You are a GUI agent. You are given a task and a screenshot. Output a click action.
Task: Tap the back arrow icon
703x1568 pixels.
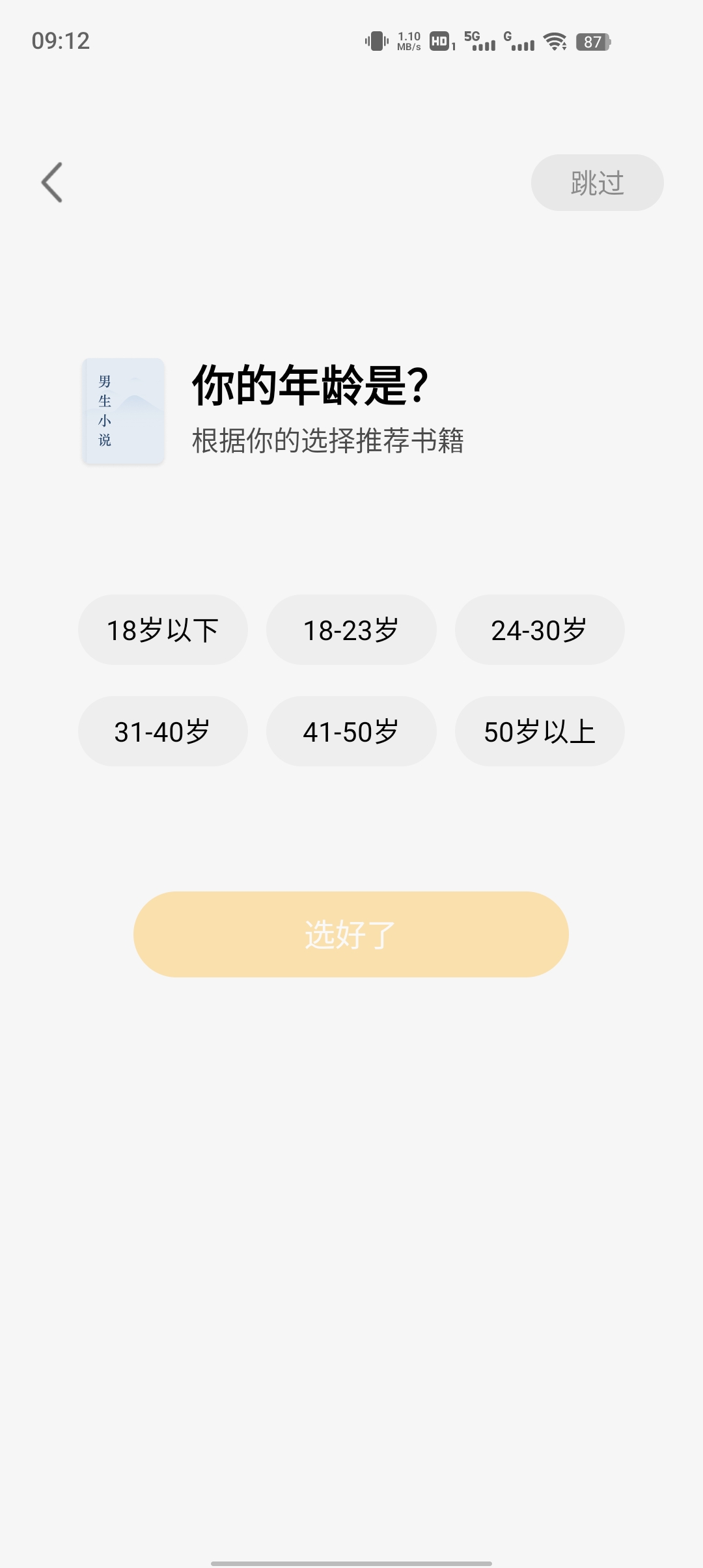(53, 182)
